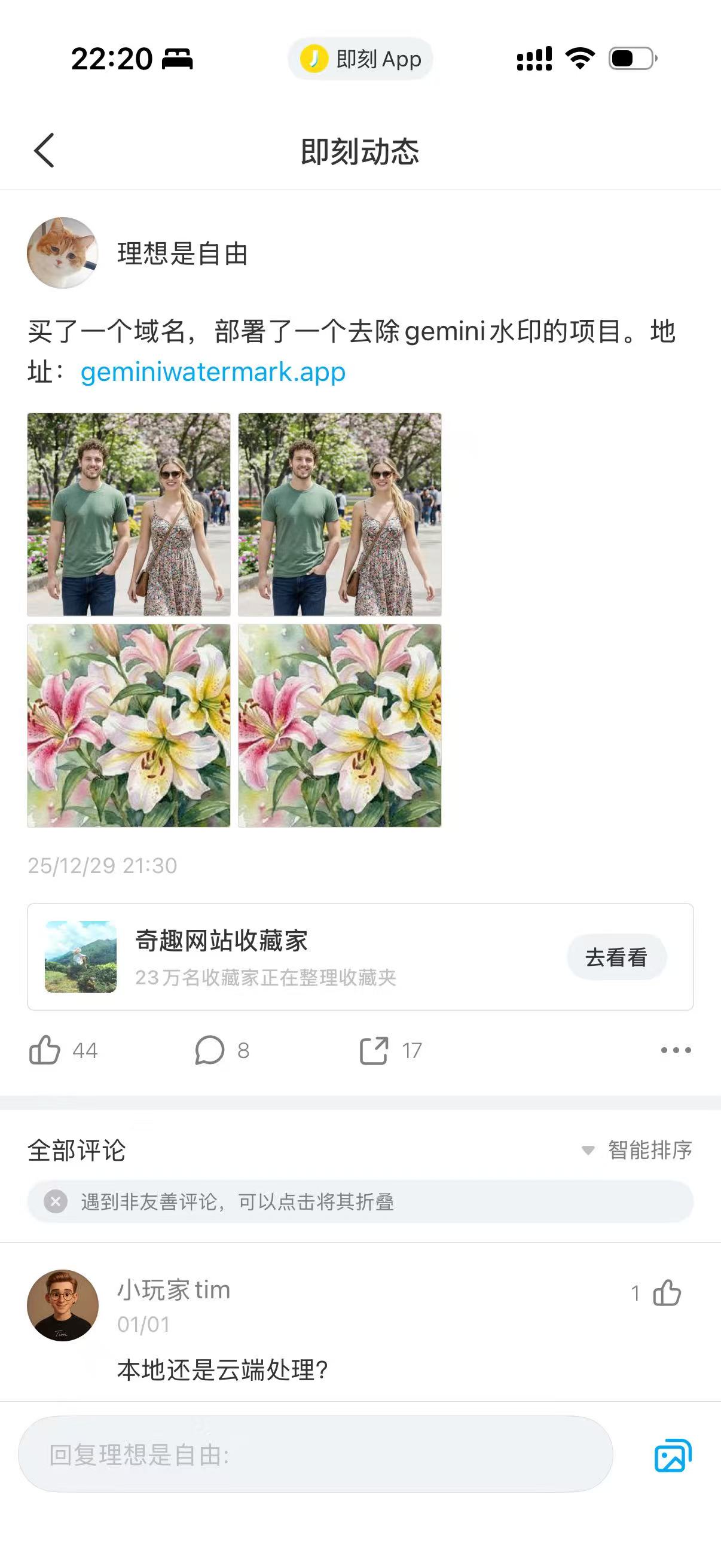
Task: Focus the reply input field
Action: coord(315,1454)
